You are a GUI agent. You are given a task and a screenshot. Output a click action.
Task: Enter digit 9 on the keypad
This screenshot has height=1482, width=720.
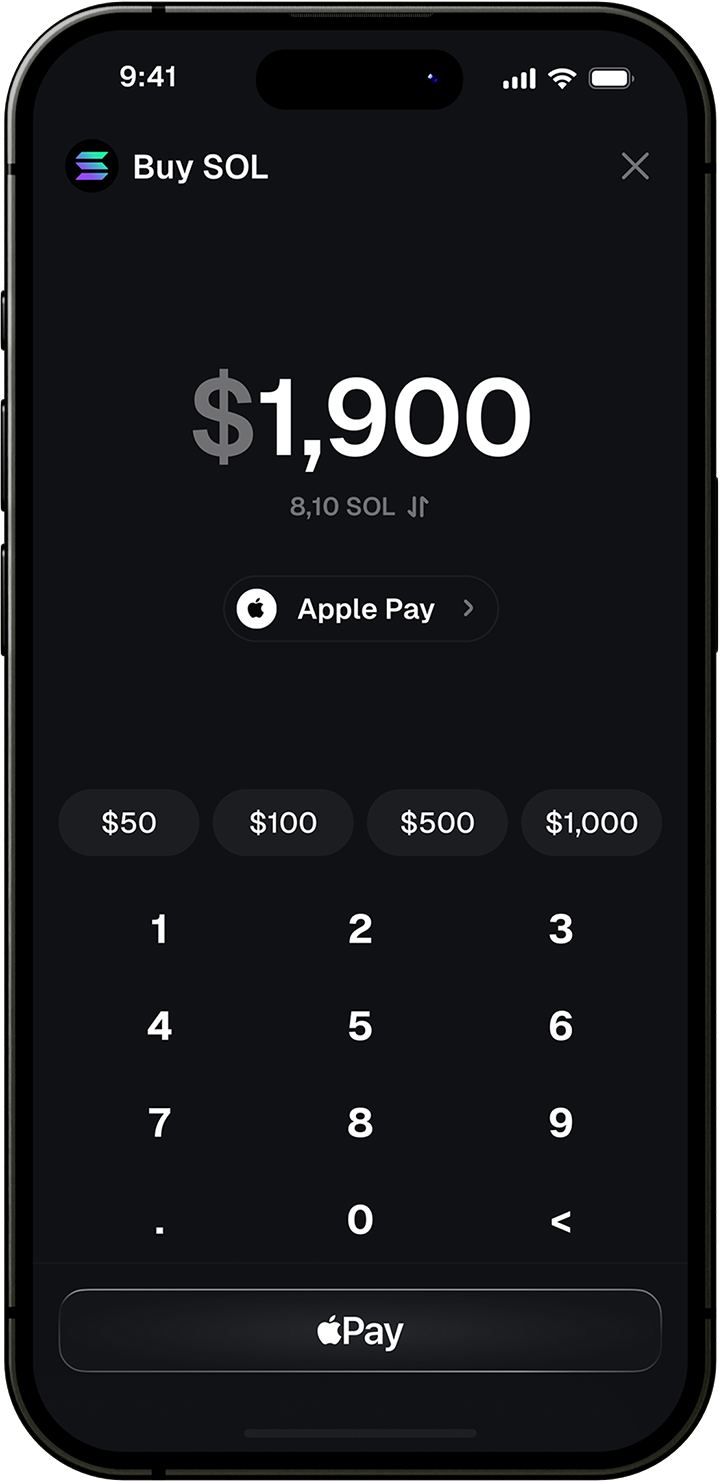(561, 1122)
